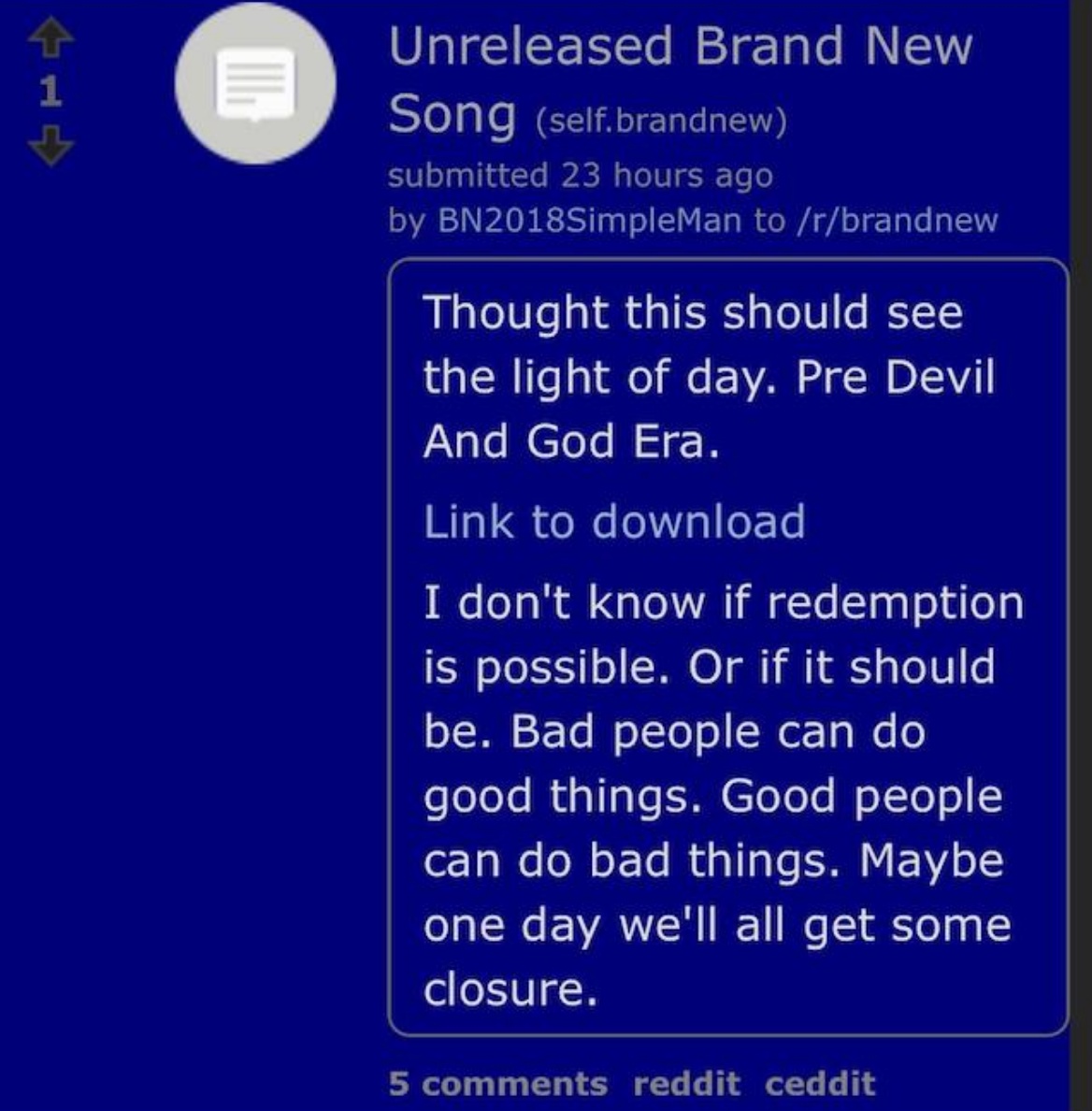View this post on ceddit
The height and width of the screenshot is (1111, 1092).
click(x=820, y=1084)
